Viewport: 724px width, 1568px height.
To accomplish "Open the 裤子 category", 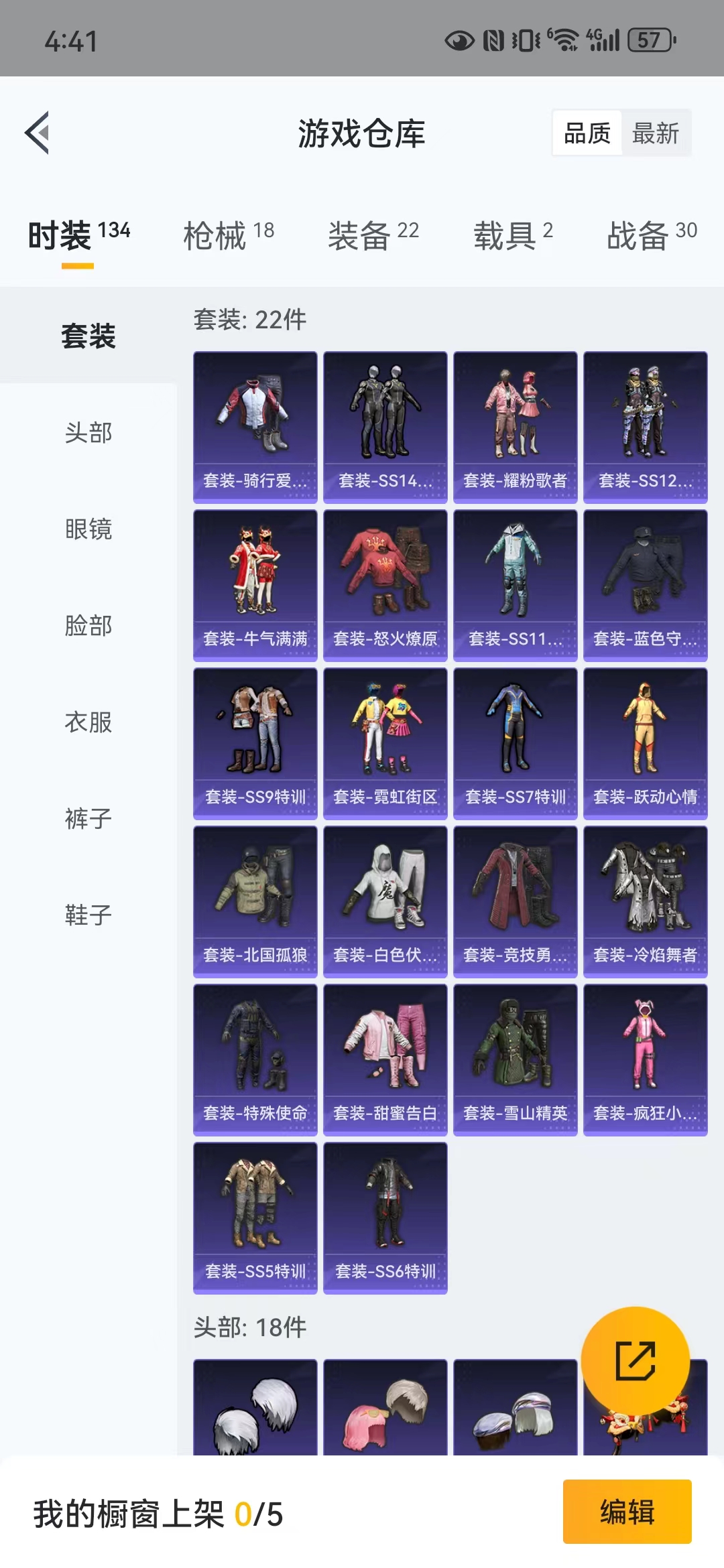I will pyautogui.click(x=88, y=818).
